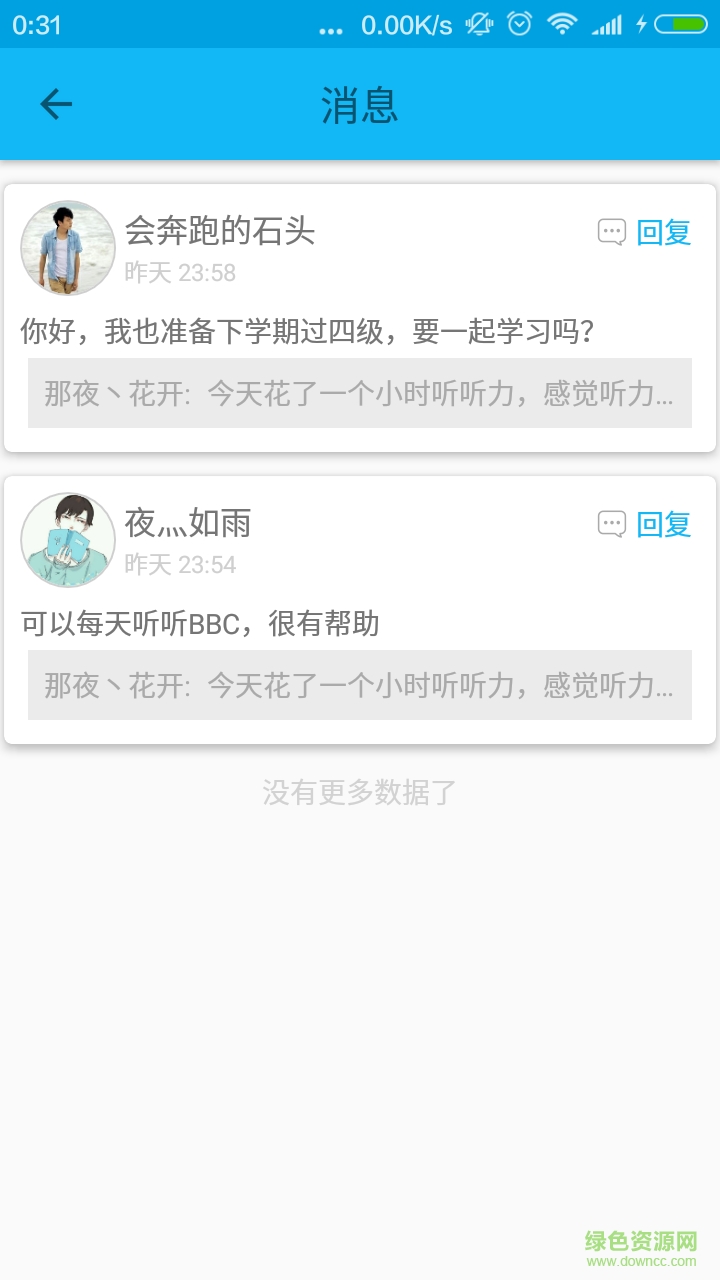720x1280 pixels.
Task: Tap the notification dots icon in status bar
Action: click(330, 26)
